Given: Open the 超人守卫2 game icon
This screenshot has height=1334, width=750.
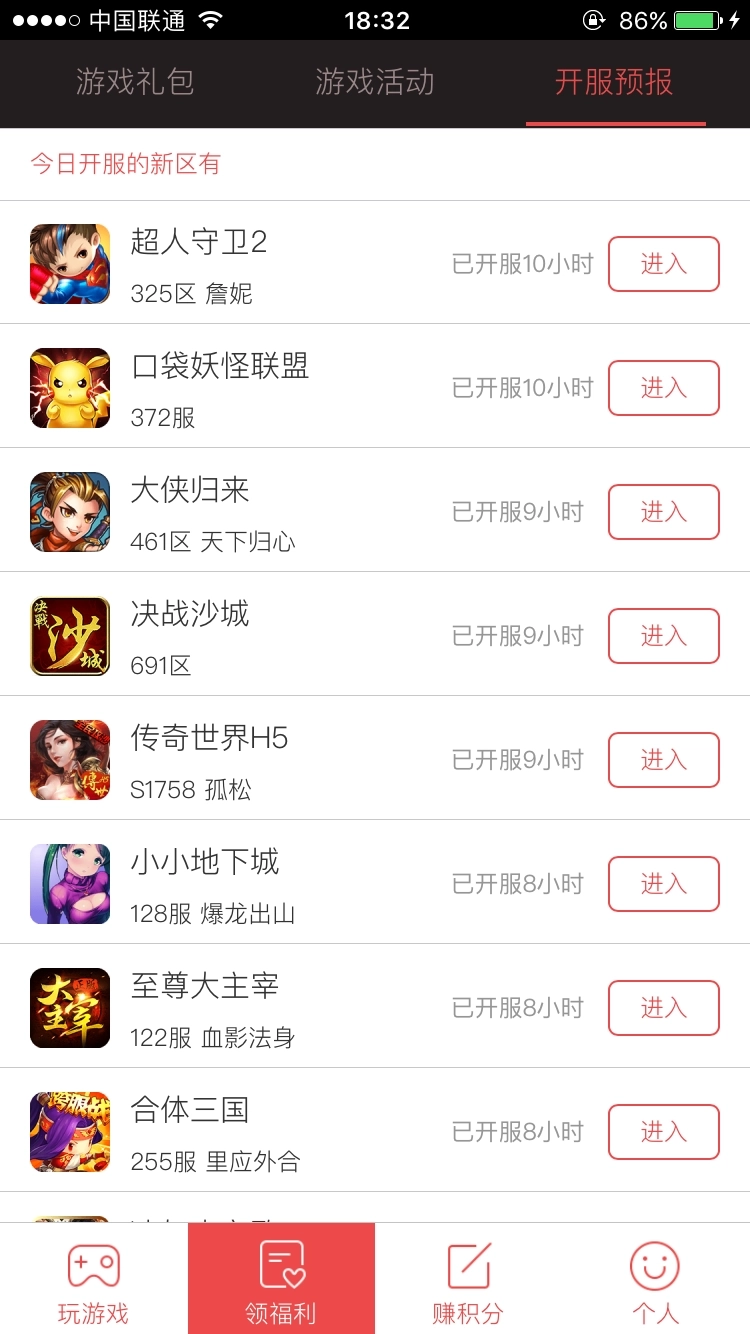Looking at the screenshot, I should point(70,263).
